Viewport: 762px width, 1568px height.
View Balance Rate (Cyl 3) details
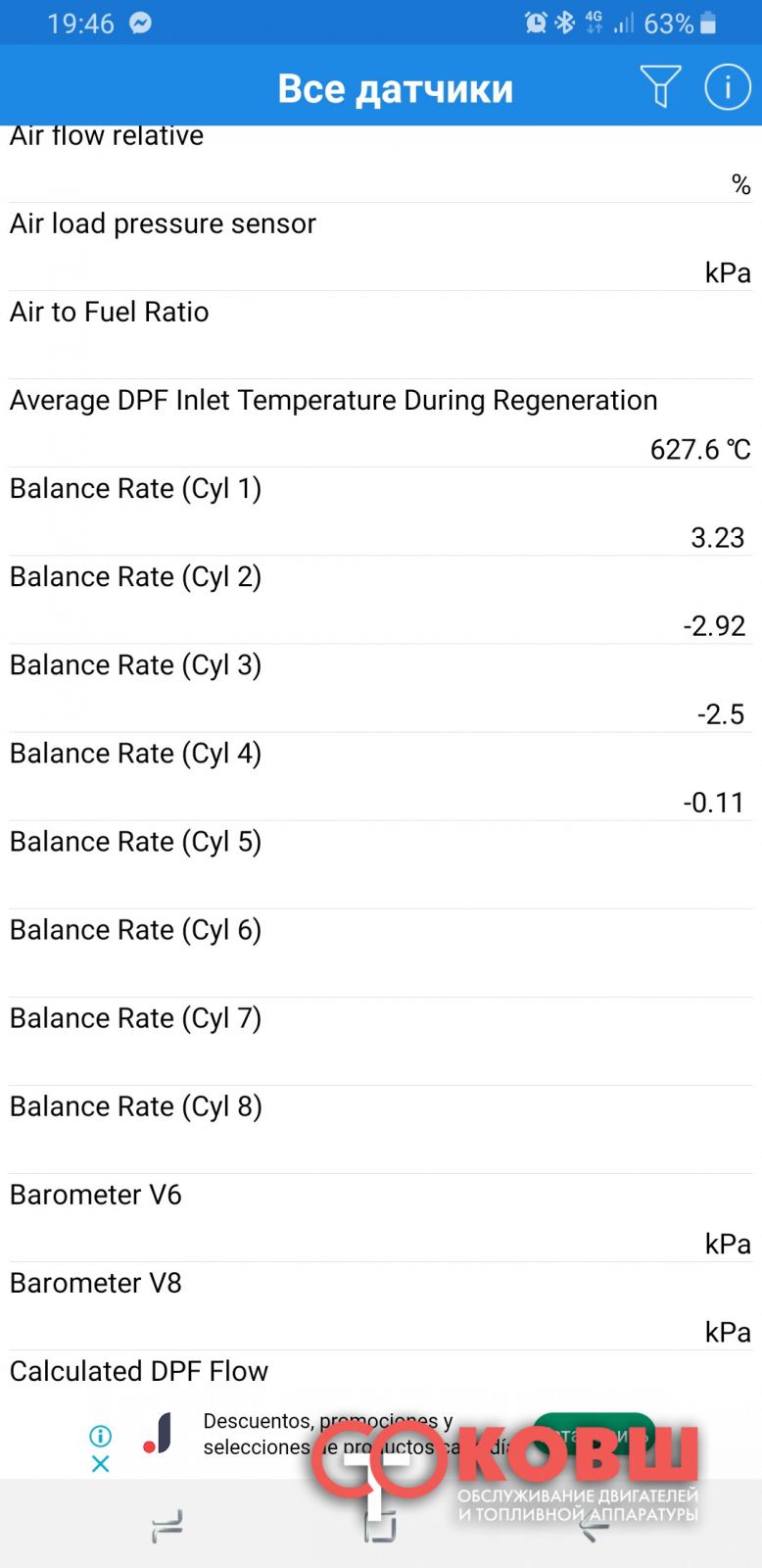[381, 688]
